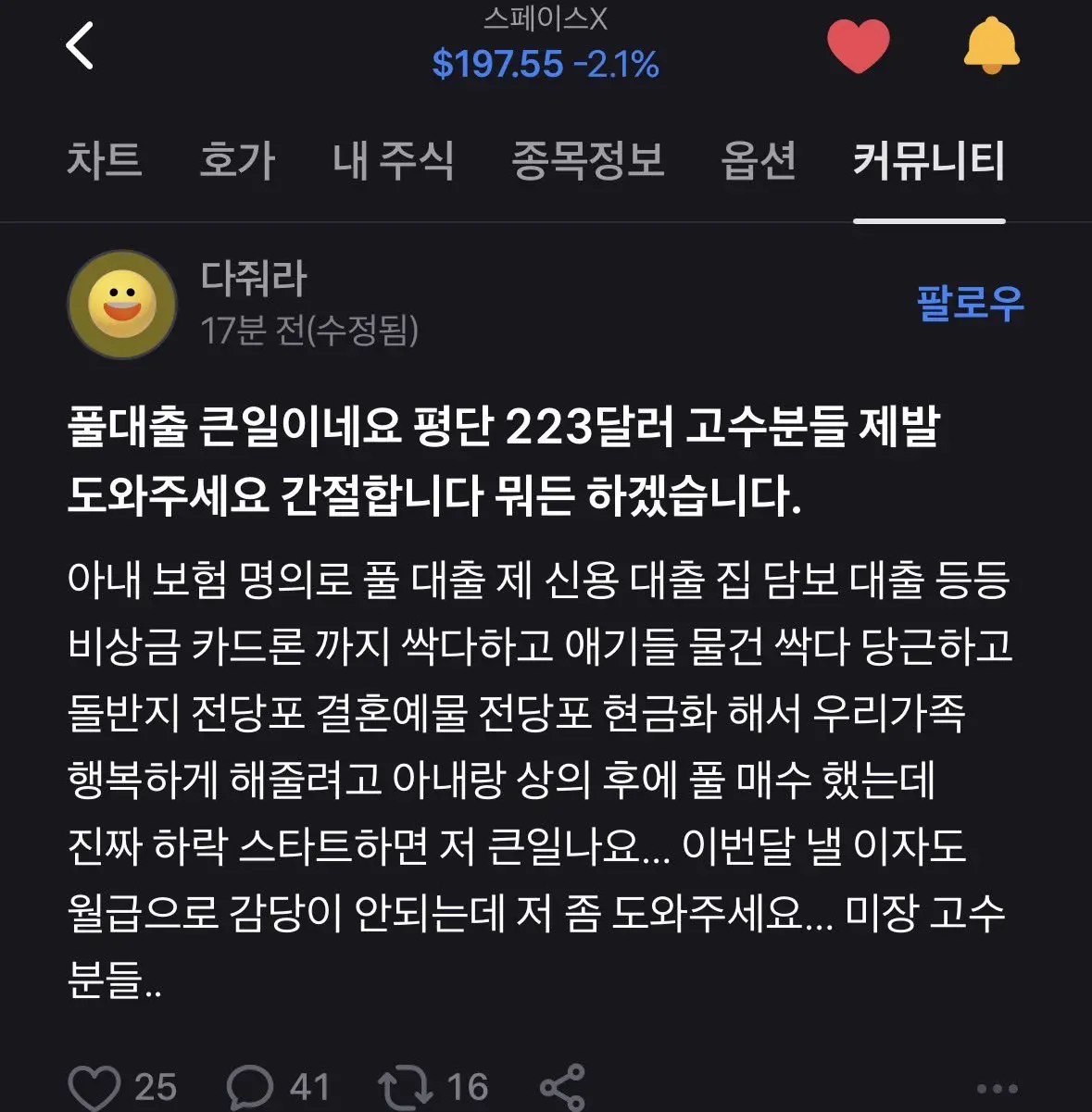
Task: Open the post's three-dot menu
Action: click(998, 1088)
